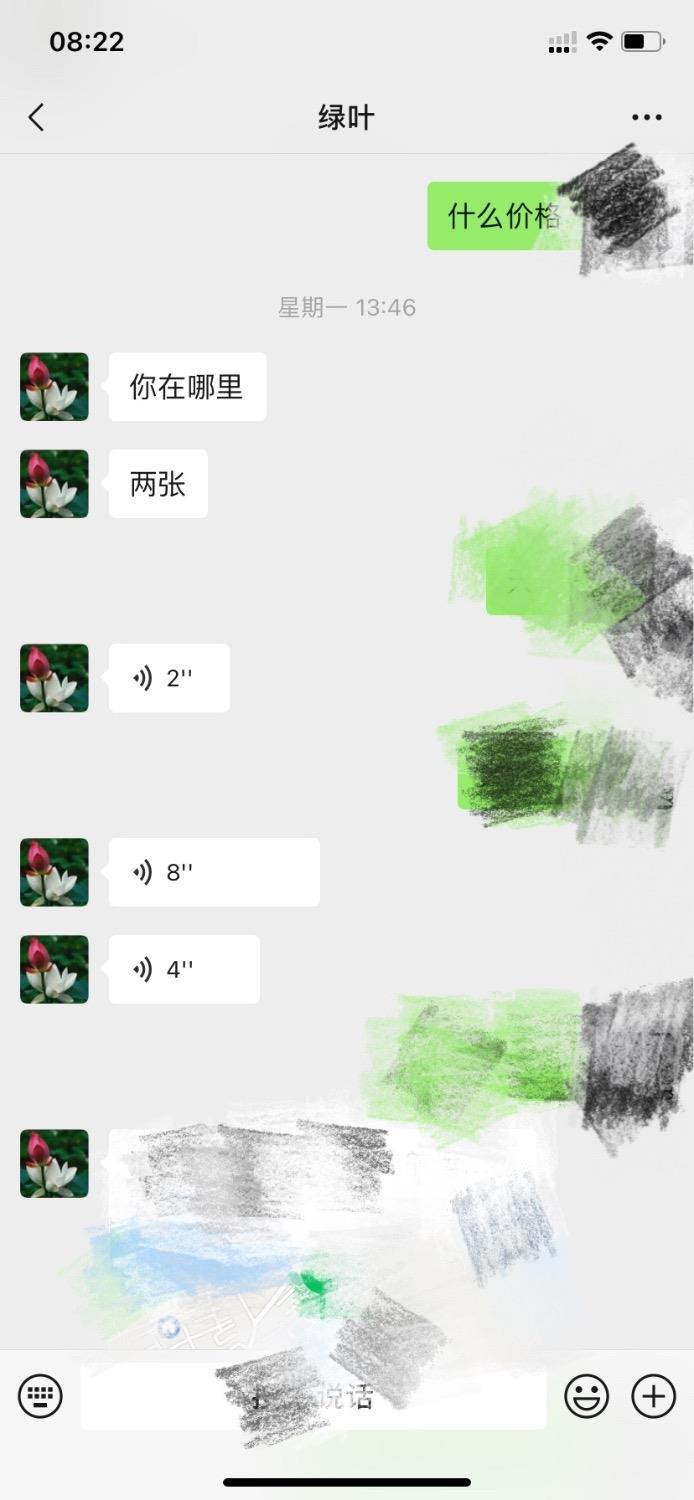The image size is (694, 1500).
Task: Play the 8'' voice message
Action: [x=213, y=872]
